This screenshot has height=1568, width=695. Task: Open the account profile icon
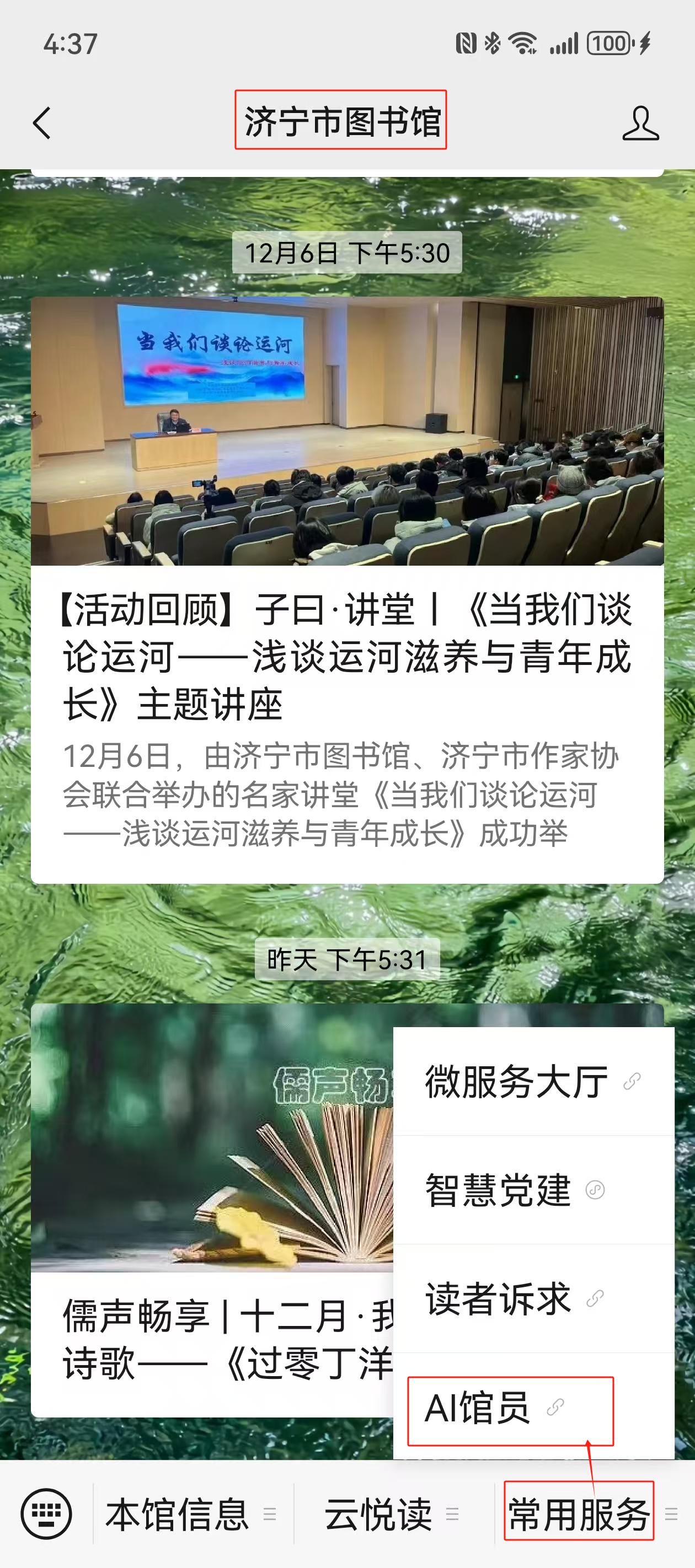pyautogui.click(x=640, y=123)
